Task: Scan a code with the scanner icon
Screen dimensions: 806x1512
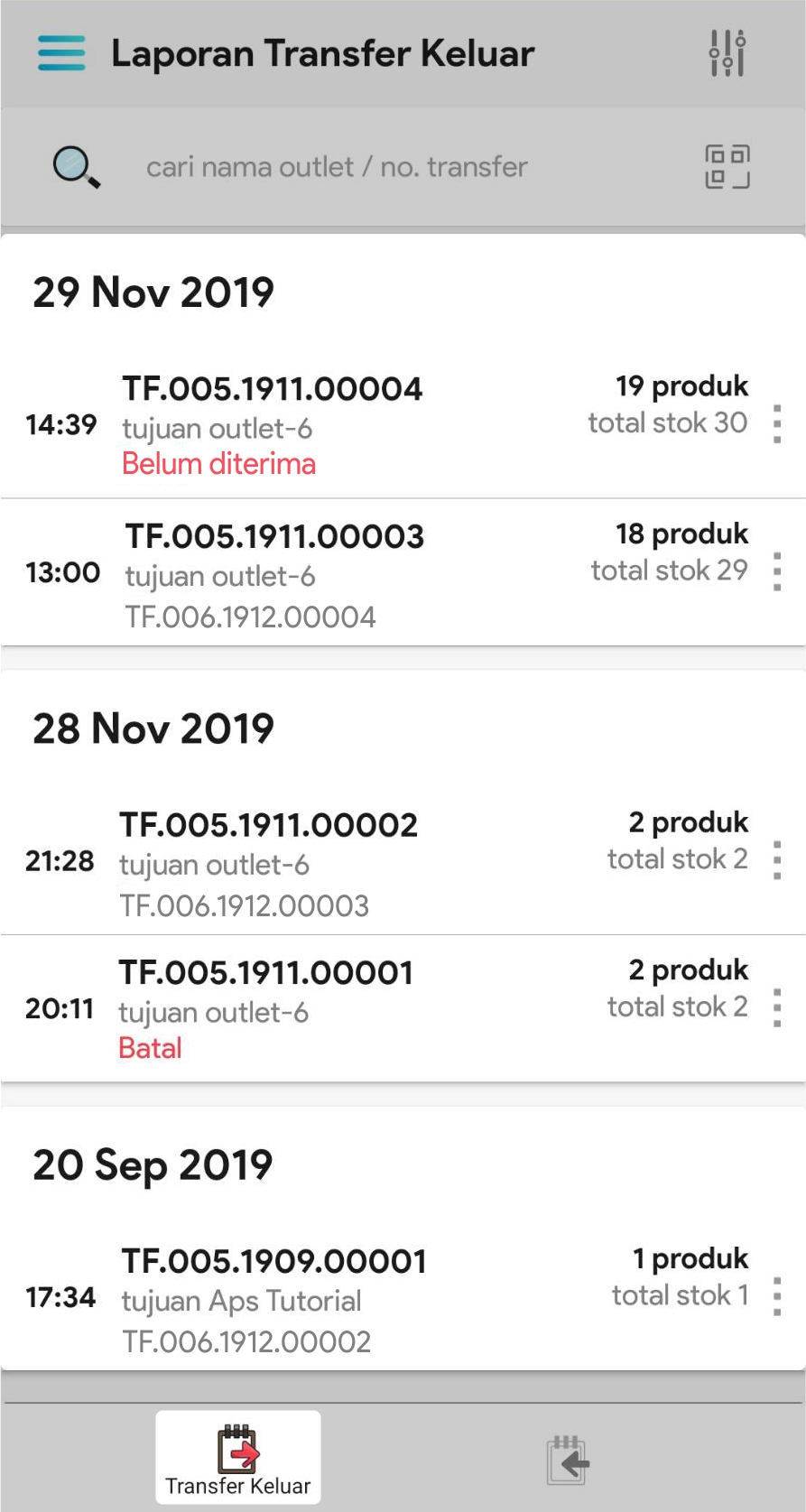Action: (727, 167)
